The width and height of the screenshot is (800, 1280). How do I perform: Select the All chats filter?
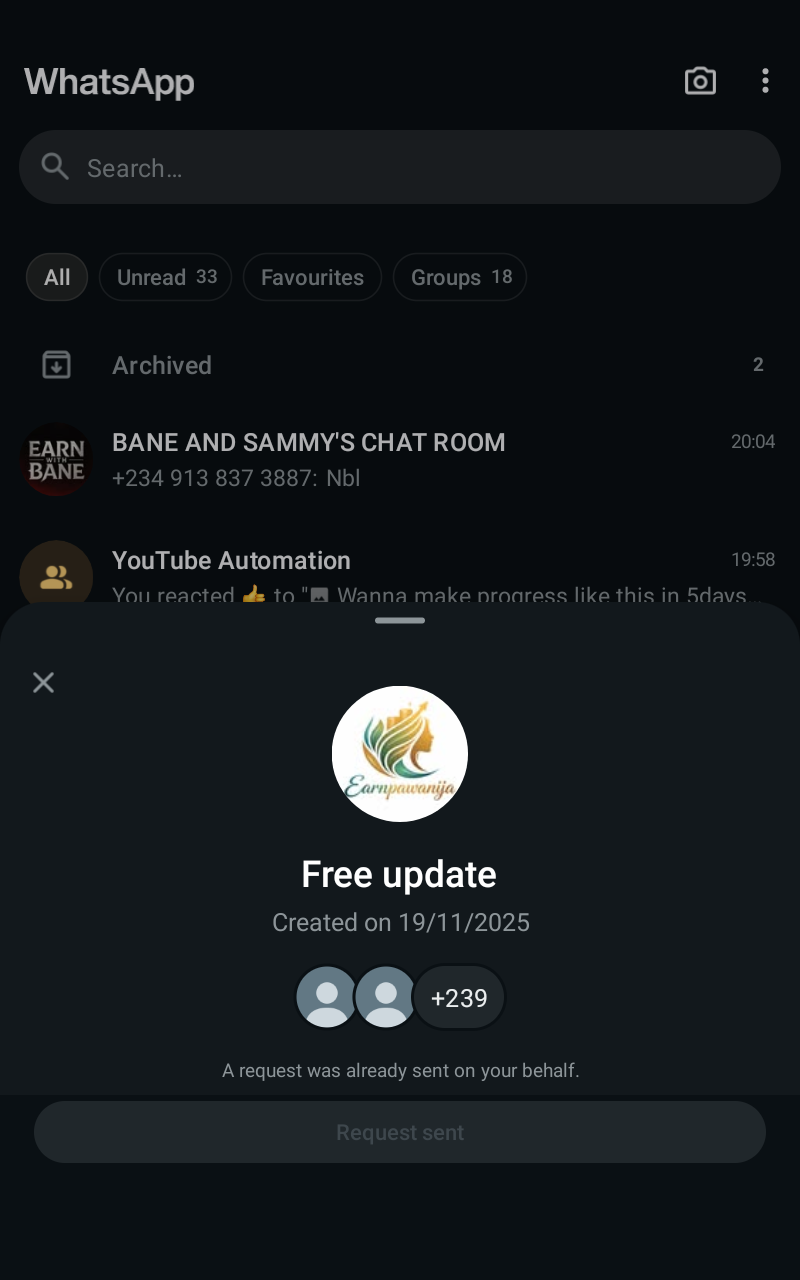[57, 277]
